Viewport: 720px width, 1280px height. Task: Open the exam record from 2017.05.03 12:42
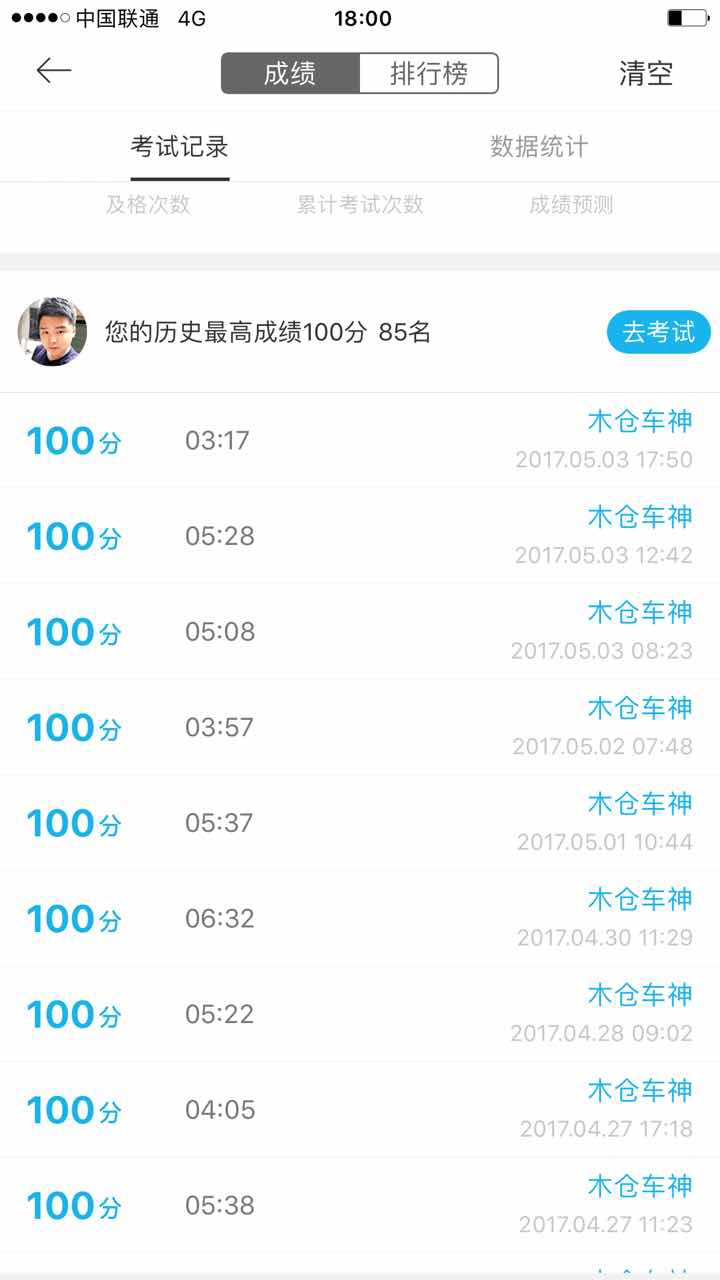[360, 536]
